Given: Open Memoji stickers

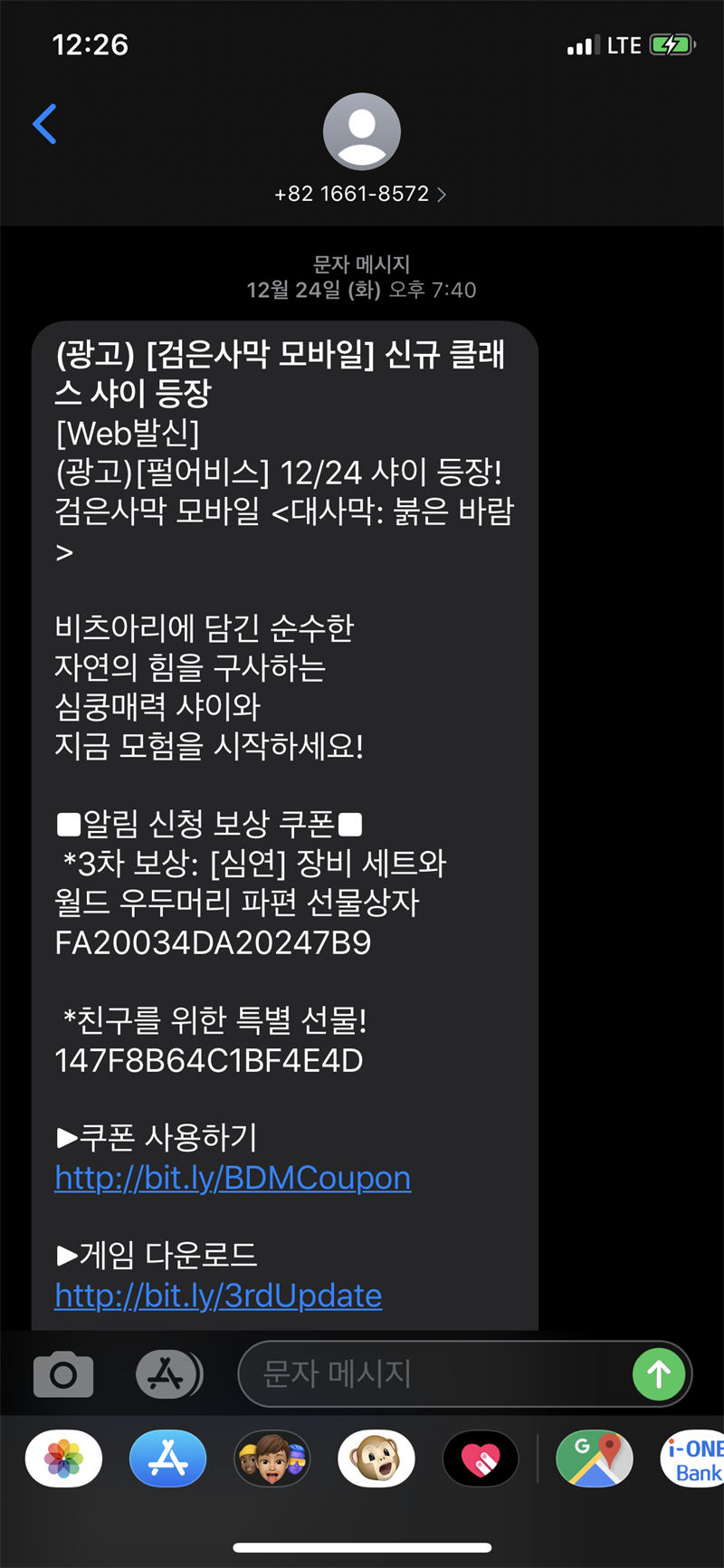Looking at the screenshot, I should 272,1459.
